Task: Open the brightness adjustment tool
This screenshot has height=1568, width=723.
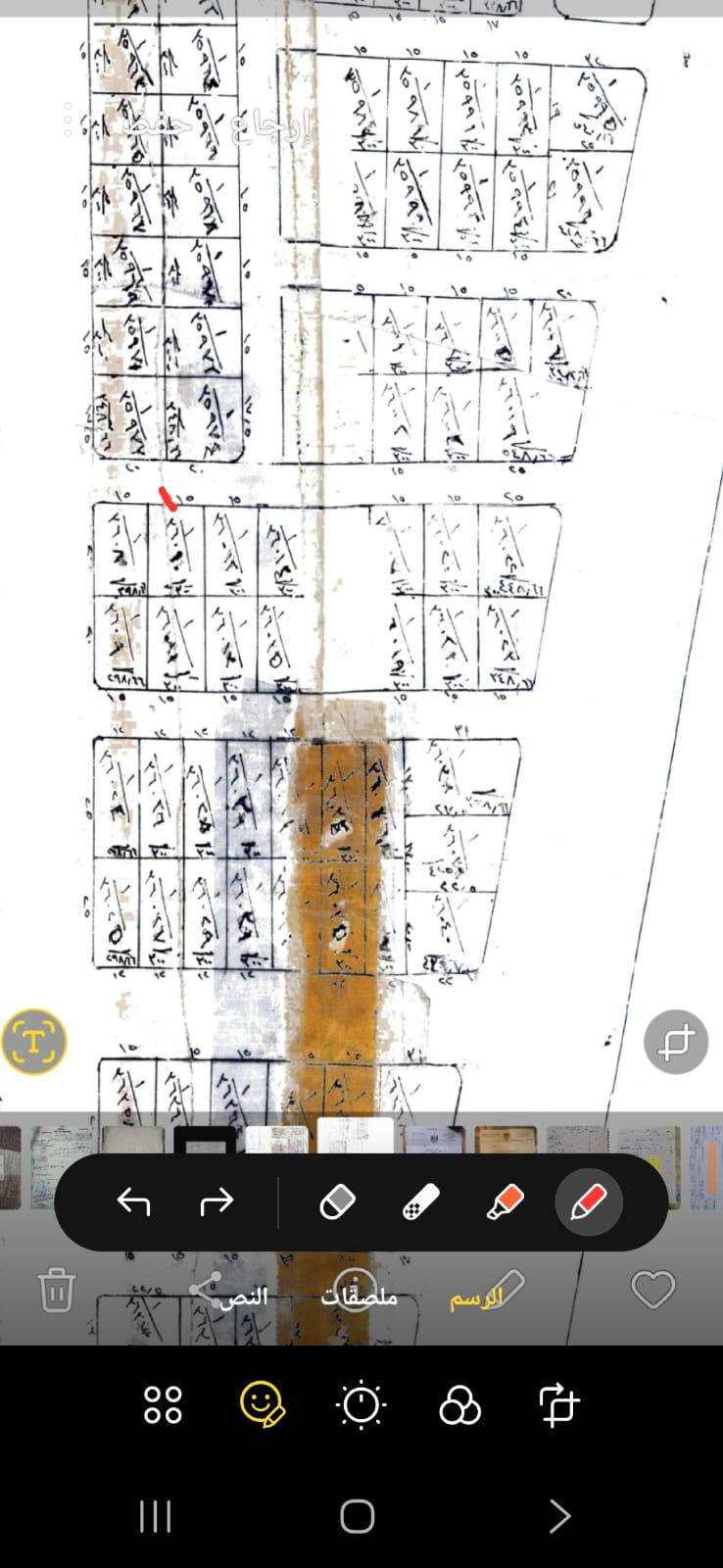Action: coord(361,1405)
